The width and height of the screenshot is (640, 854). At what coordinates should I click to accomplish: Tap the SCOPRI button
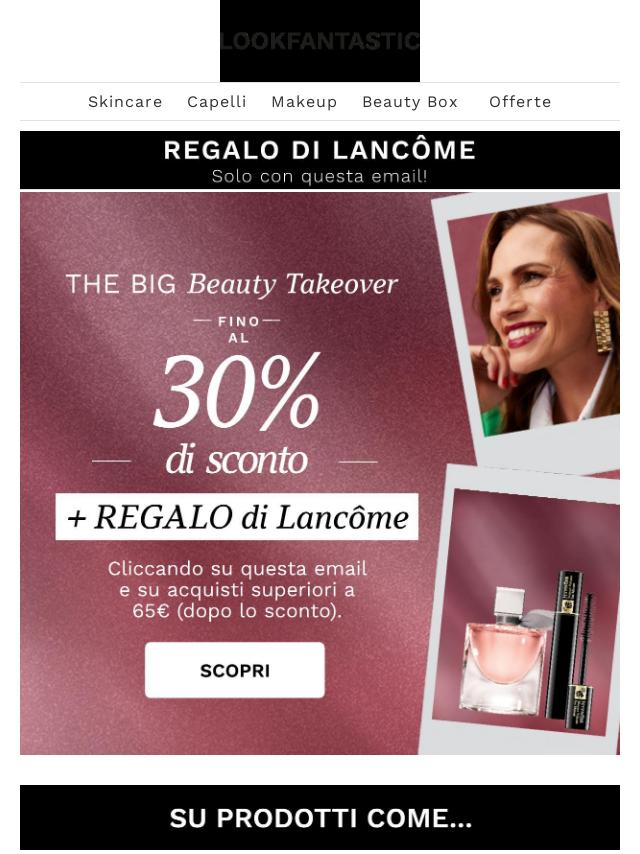pos(235,670)
